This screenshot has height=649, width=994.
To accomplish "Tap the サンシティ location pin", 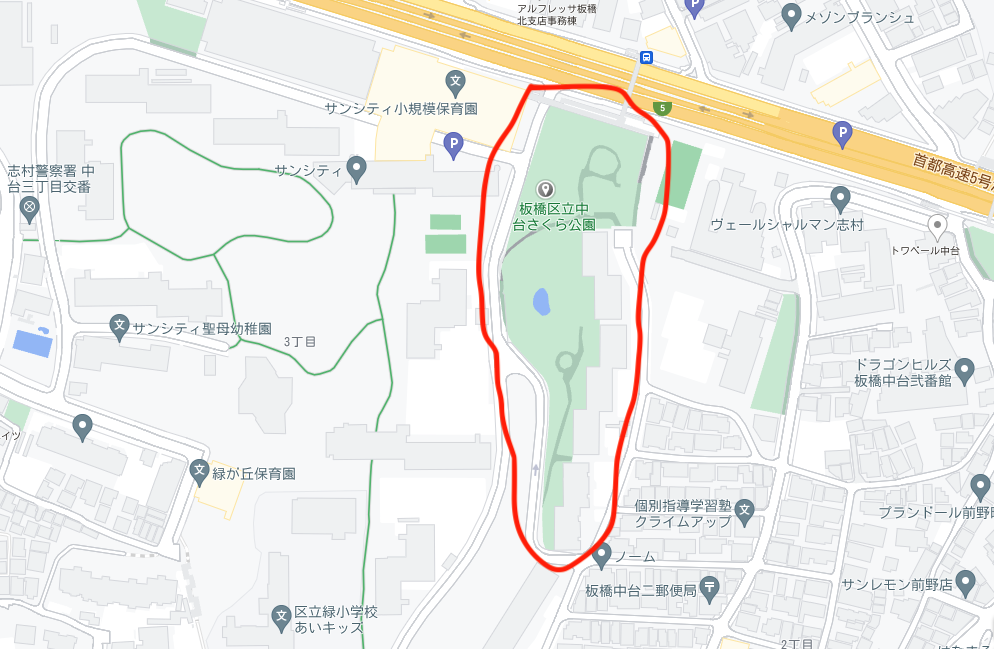I will click(355, 168).
